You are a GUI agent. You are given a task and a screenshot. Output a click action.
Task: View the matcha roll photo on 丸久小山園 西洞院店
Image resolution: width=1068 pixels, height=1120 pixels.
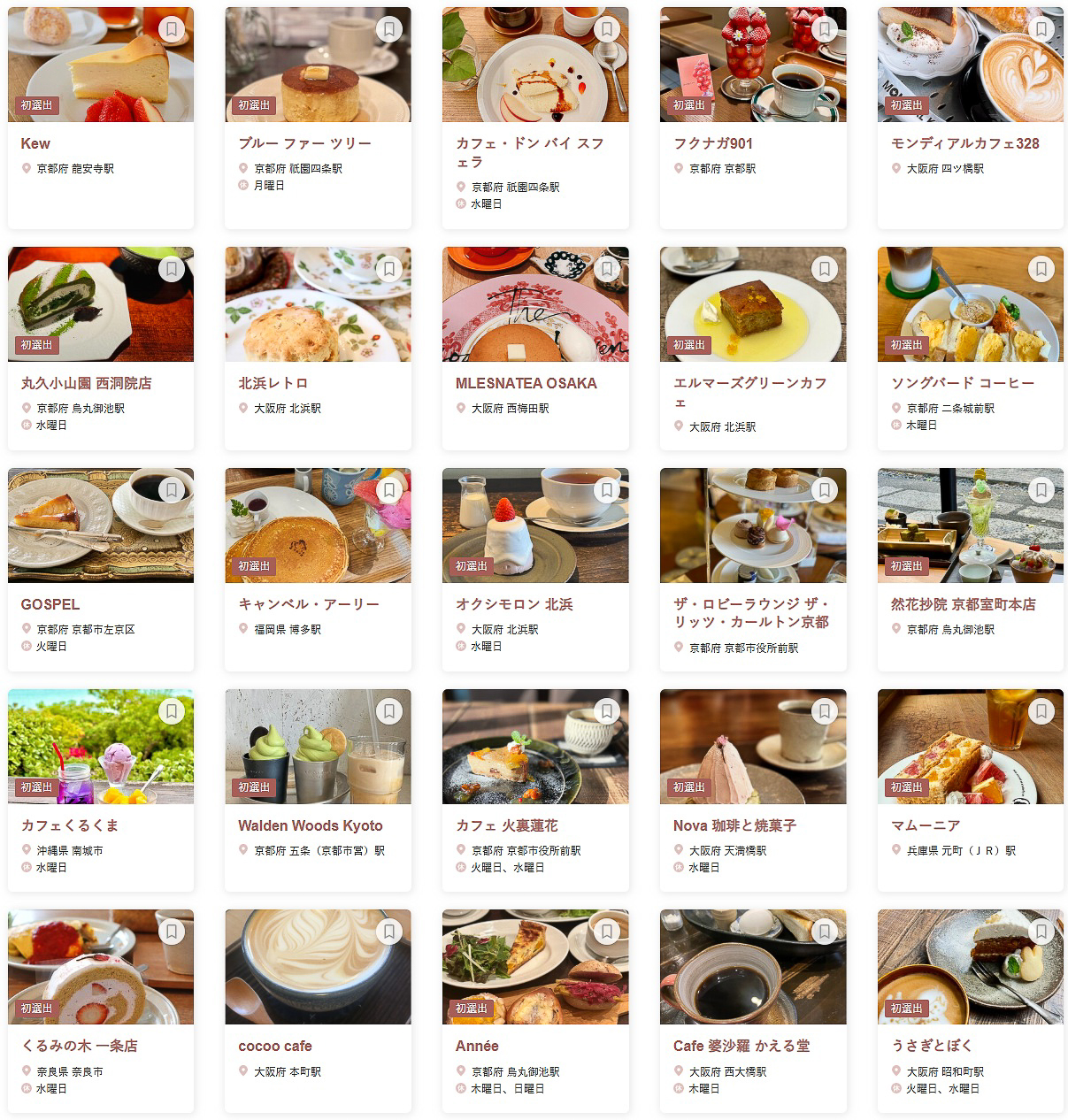coord(101,304)
